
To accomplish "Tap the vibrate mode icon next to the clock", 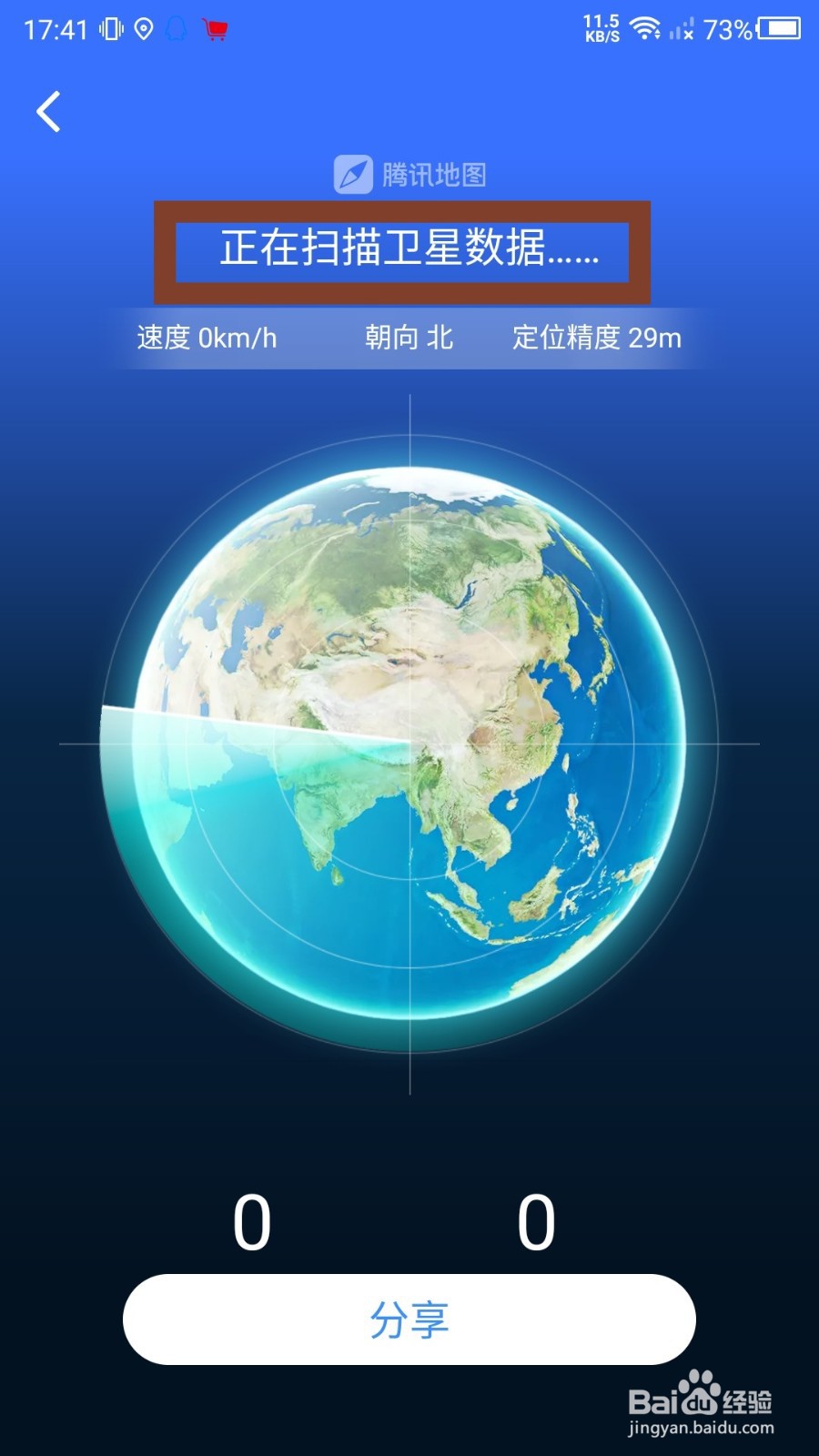I will pos(109,29).
